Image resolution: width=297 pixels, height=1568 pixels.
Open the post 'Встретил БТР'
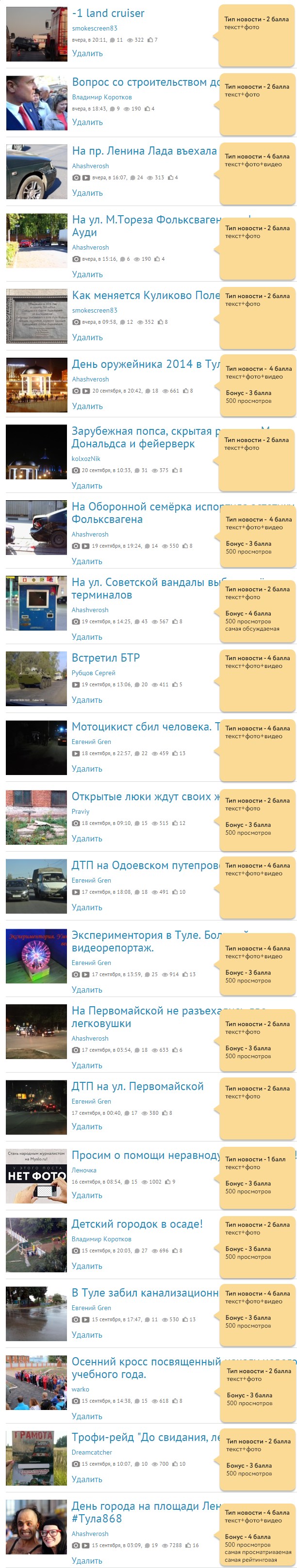[105, 658]
